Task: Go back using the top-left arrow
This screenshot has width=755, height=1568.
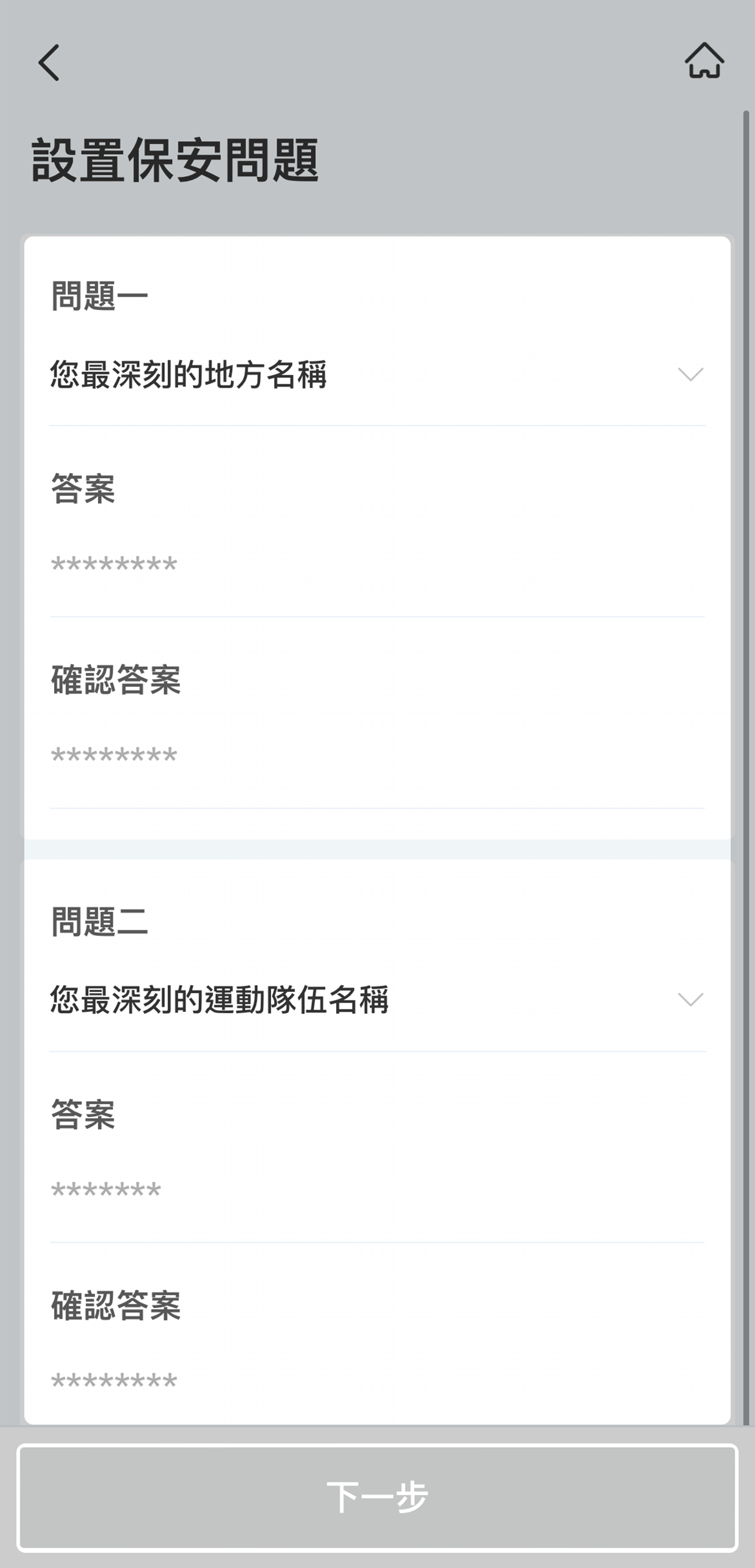Action: 49,62
